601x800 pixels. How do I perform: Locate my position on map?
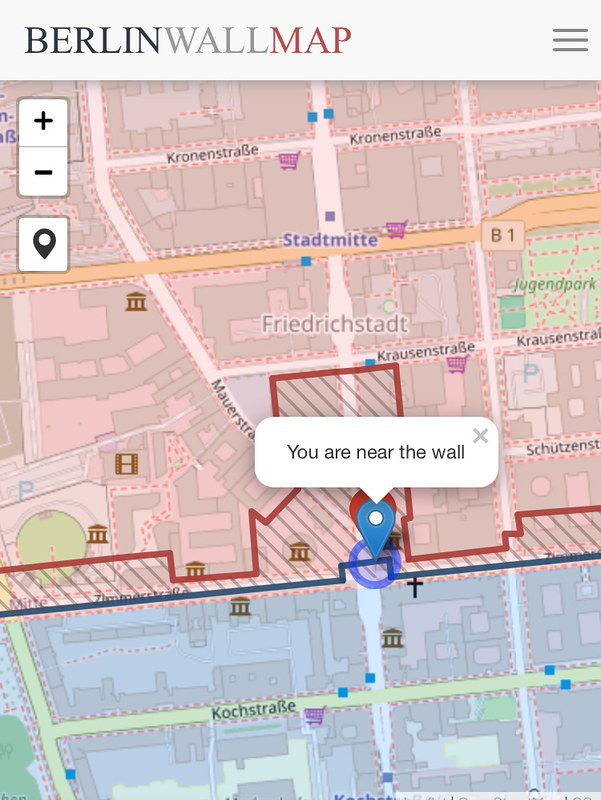tap(44, 244)
